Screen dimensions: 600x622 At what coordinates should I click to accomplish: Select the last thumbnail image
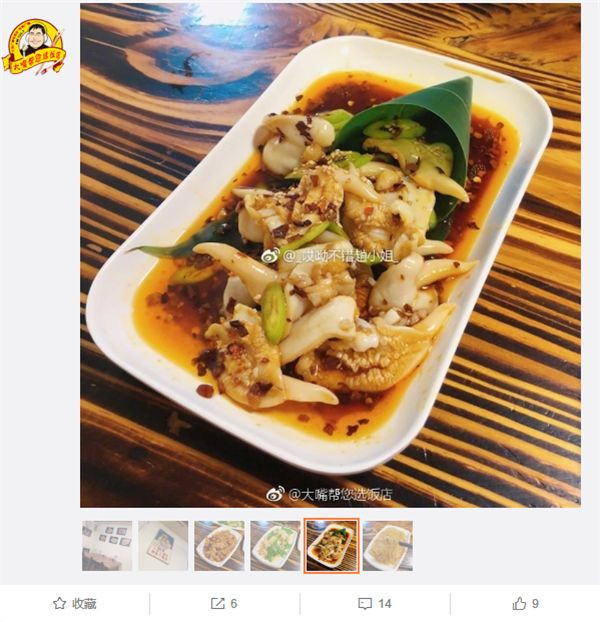(387, 545)
